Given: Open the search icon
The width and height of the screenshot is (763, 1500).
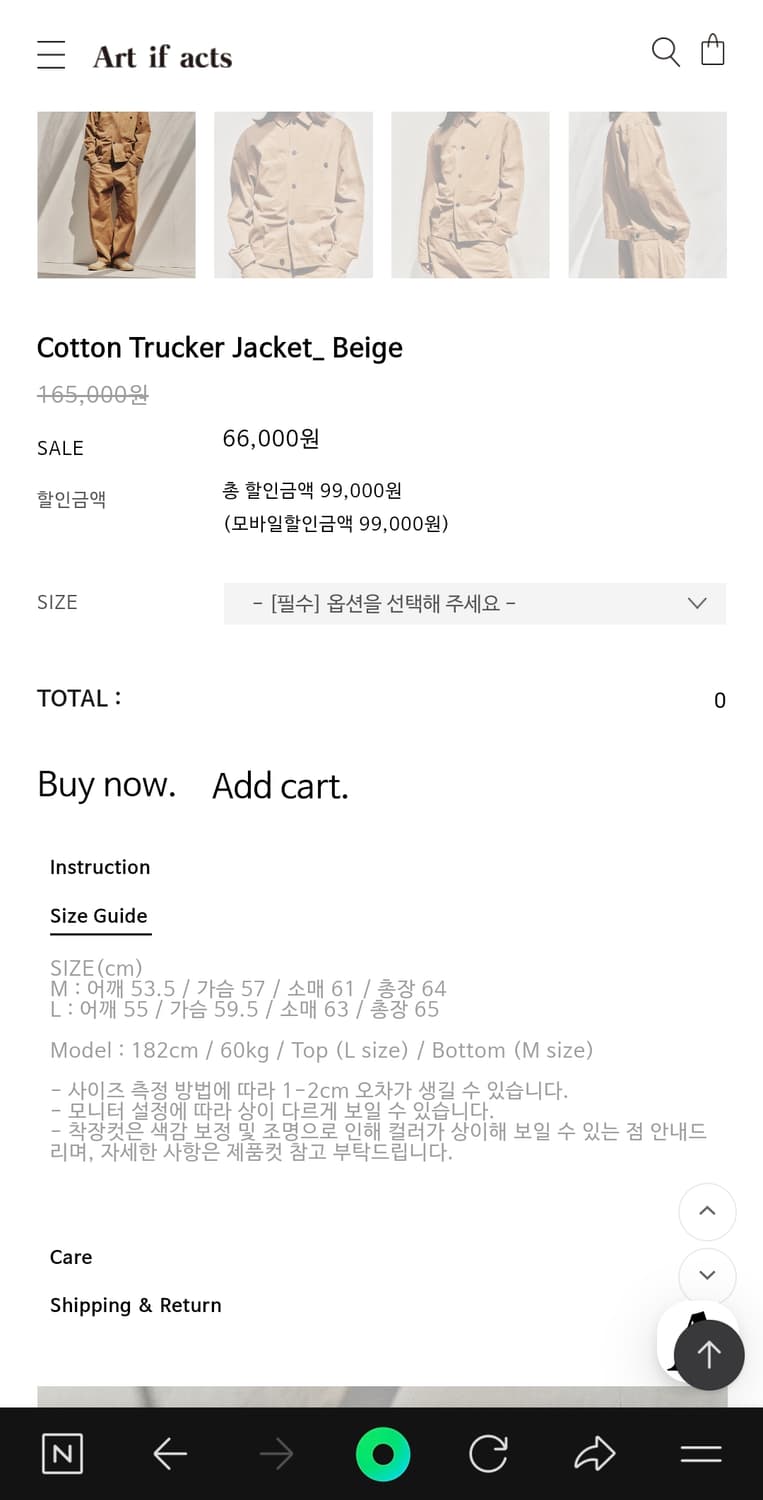Looking at the screenshot, I should coord(665,53).
